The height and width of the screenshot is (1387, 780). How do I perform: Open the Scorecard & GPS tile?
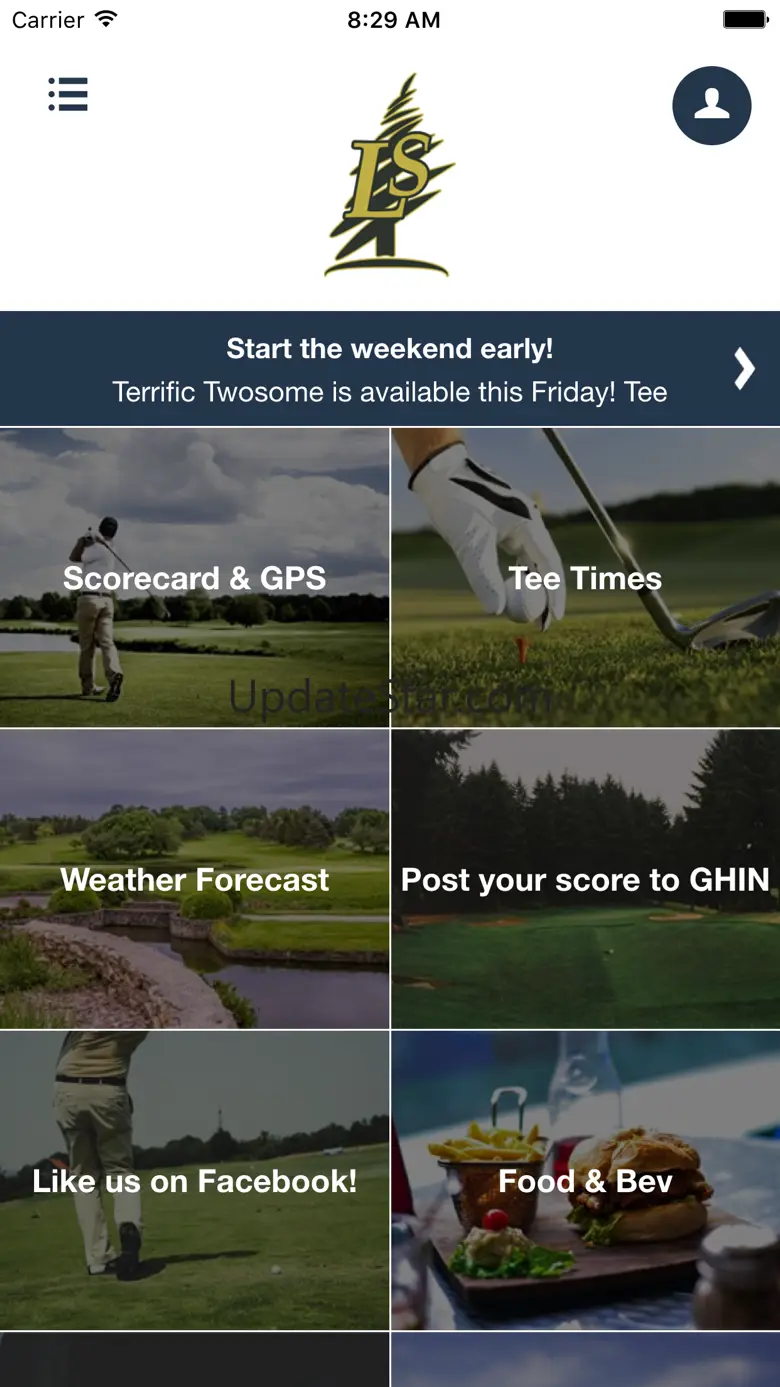coord(194,578)
